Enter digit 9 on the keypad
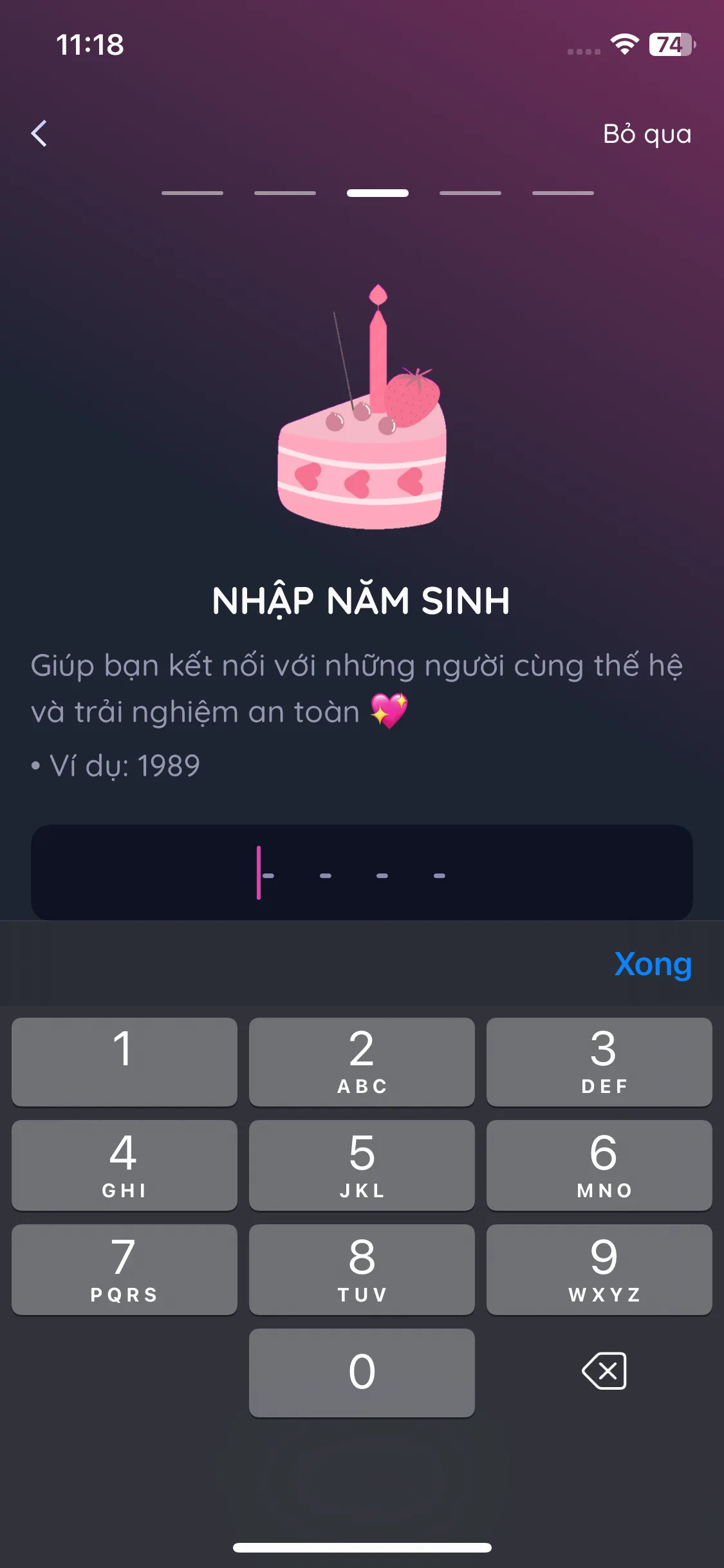The height and width of the screenshot is (1568, 724). click(x=599, y=1269)
